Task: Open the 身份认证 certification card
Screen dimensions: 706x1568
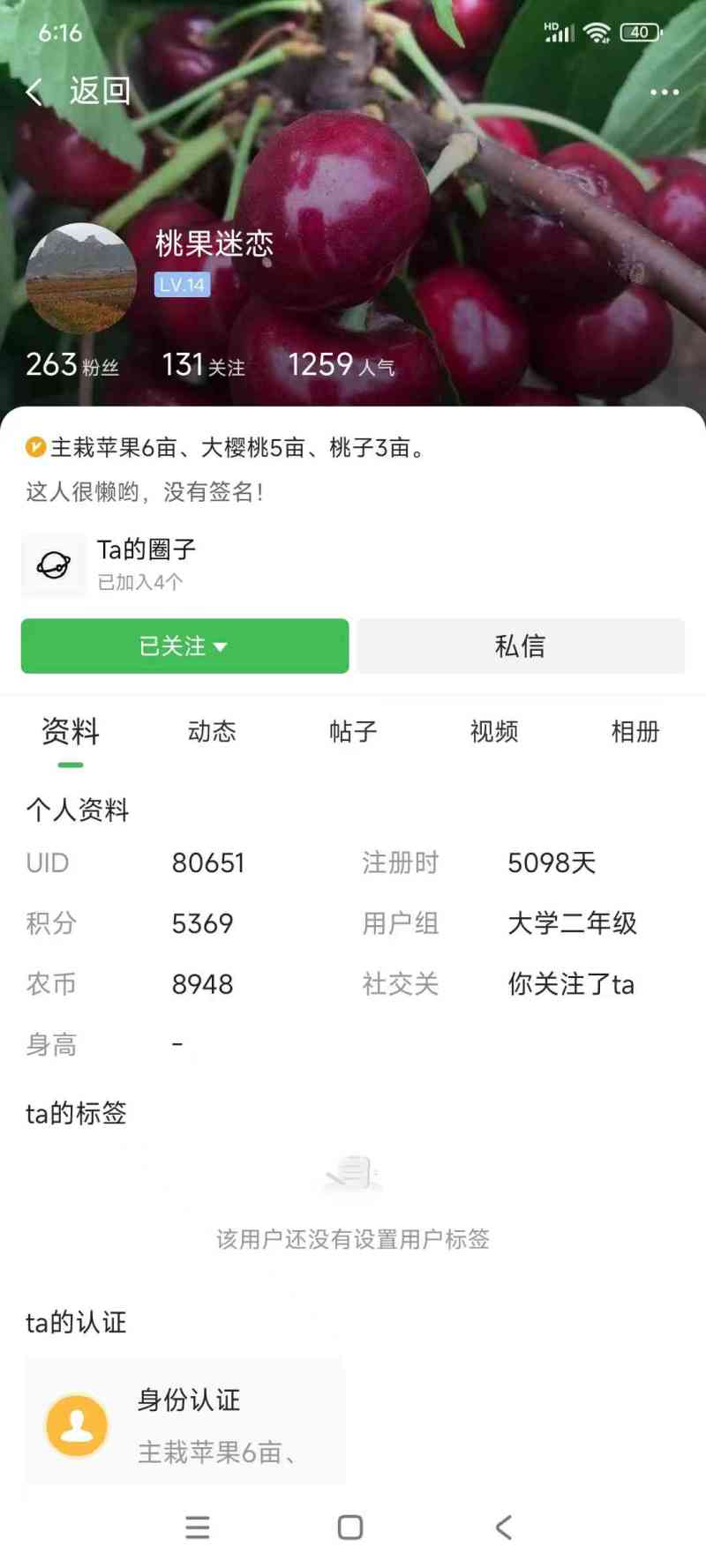Action: 184,1423
